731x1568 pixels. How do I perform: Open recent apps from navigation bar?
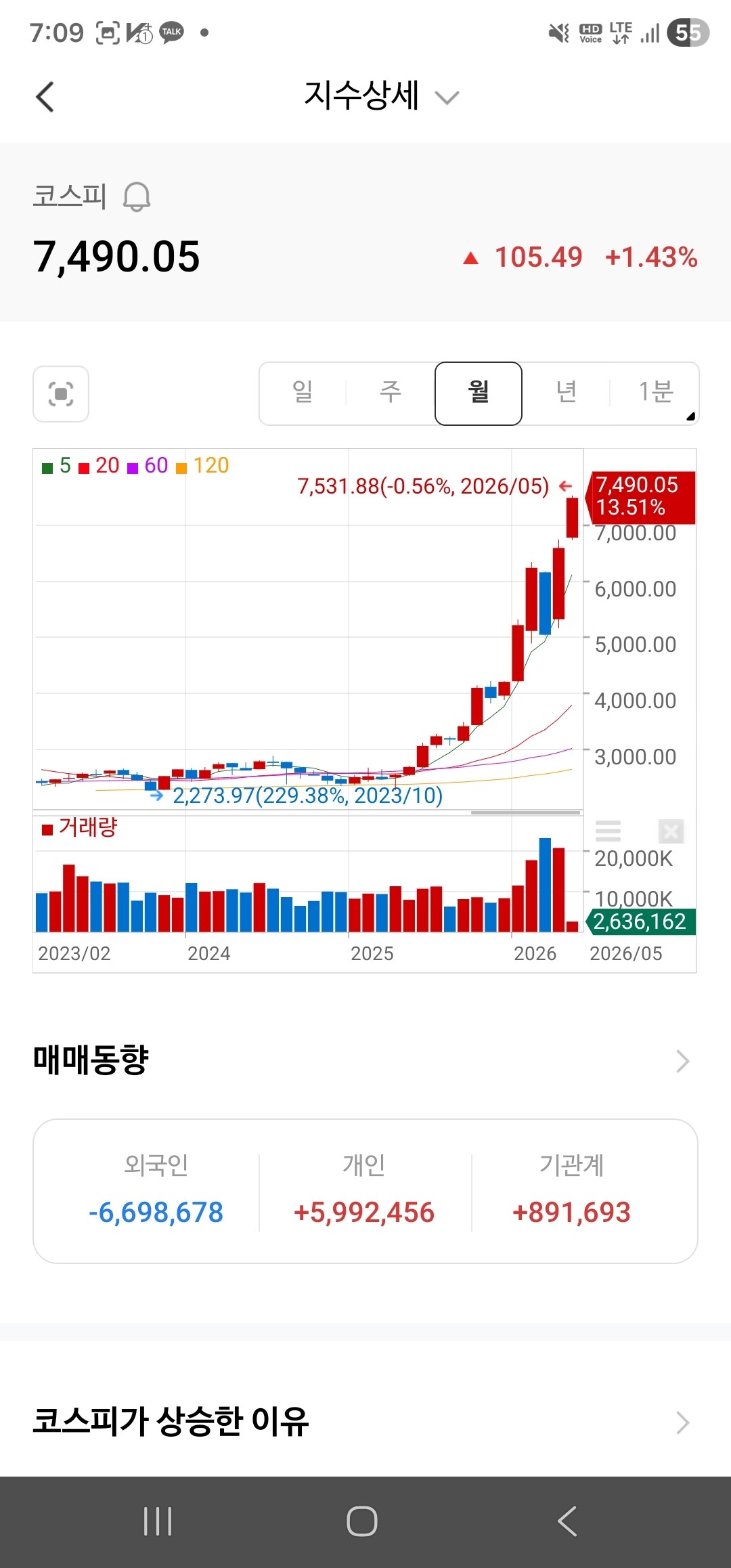point(158,1521)
